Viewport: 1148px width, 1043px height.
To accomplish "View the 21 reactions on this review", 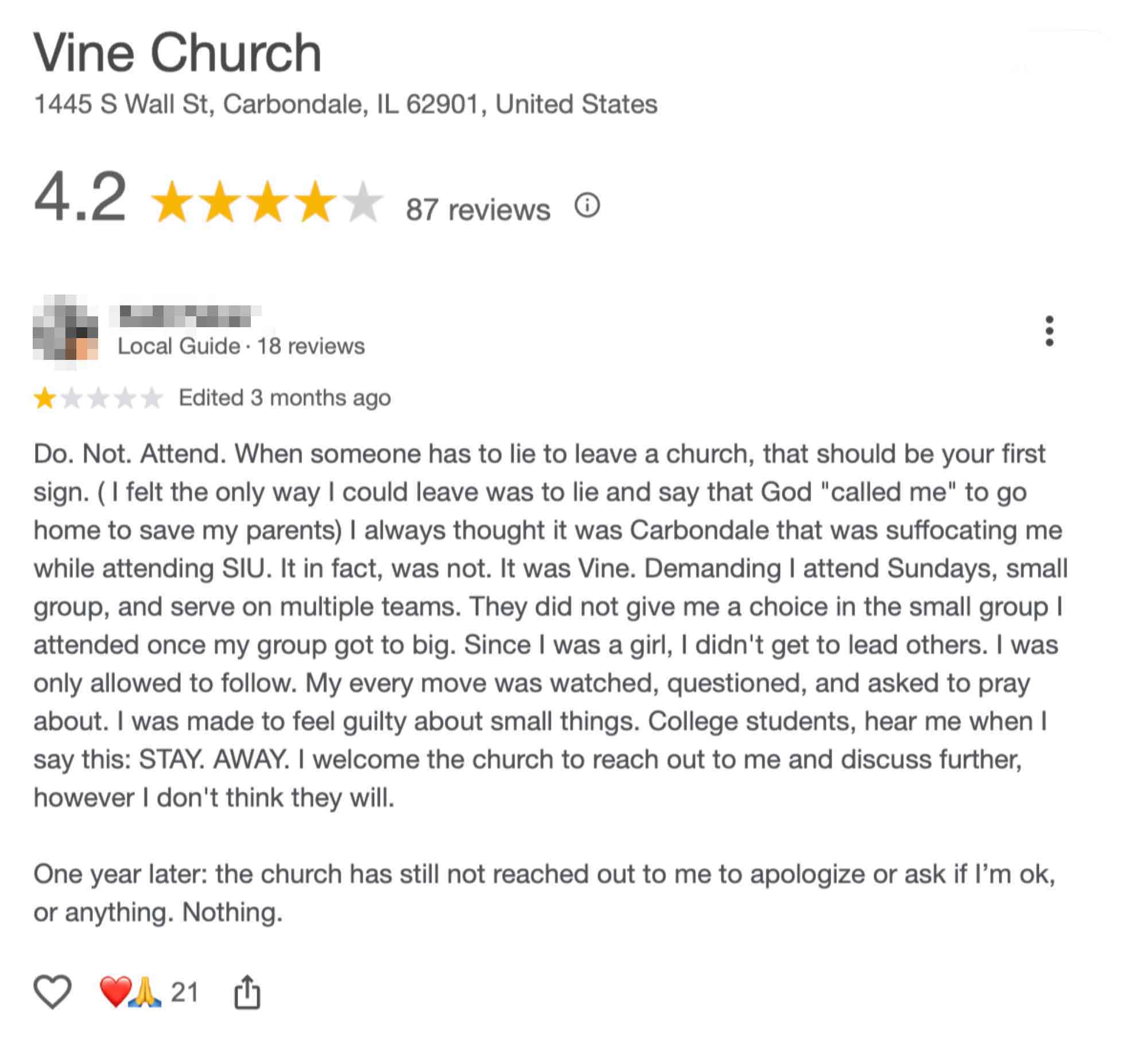I will point(150,991).
